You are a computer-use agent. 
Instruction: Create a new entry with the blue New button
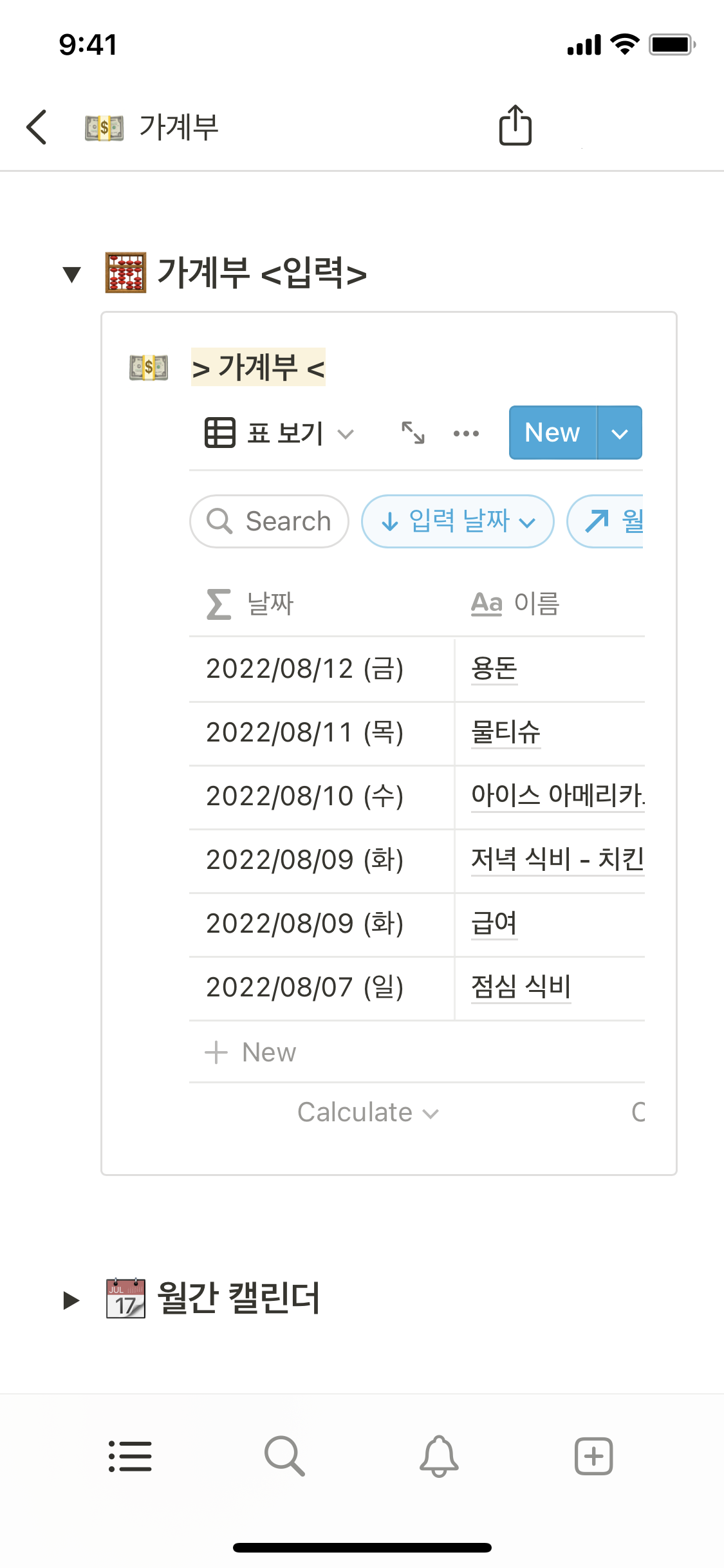553,433
